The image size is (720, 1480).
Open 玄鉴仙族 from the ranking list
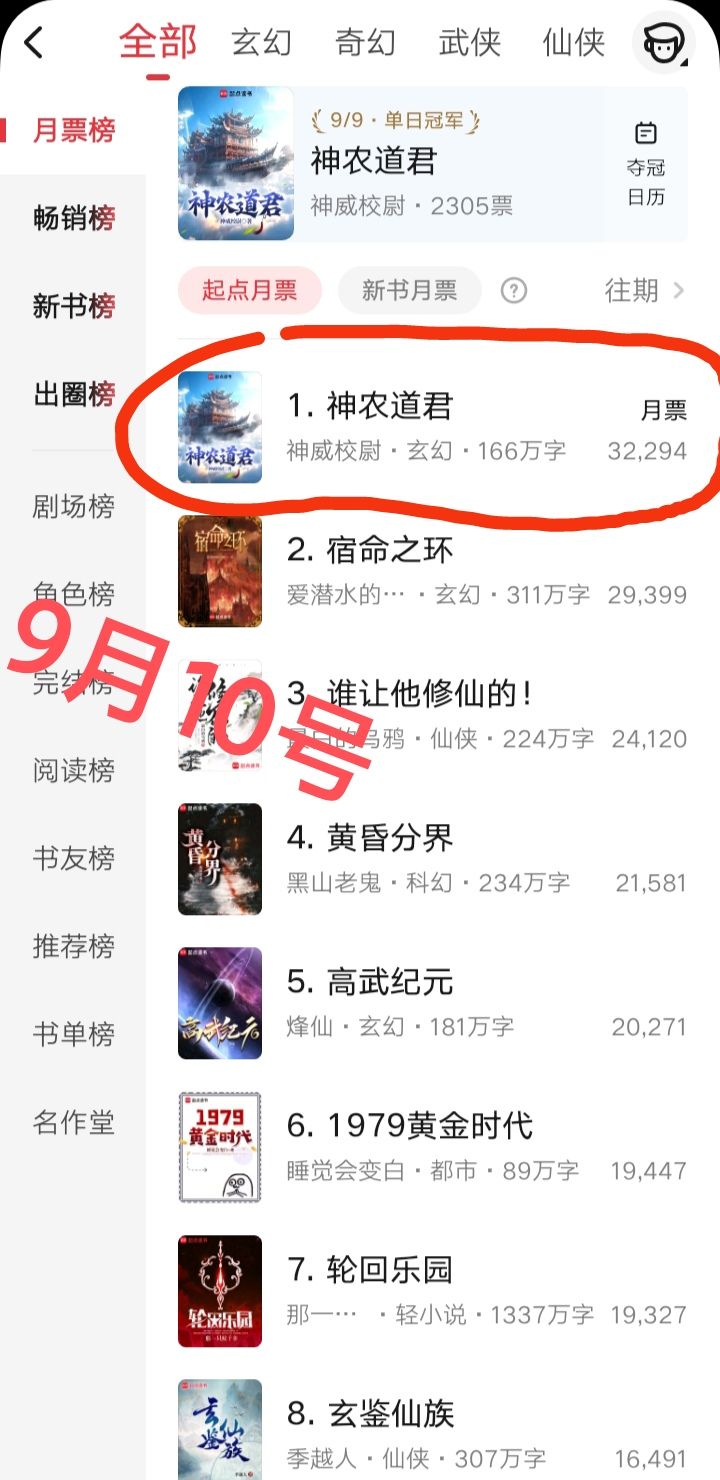click(x=430, y=1430)
